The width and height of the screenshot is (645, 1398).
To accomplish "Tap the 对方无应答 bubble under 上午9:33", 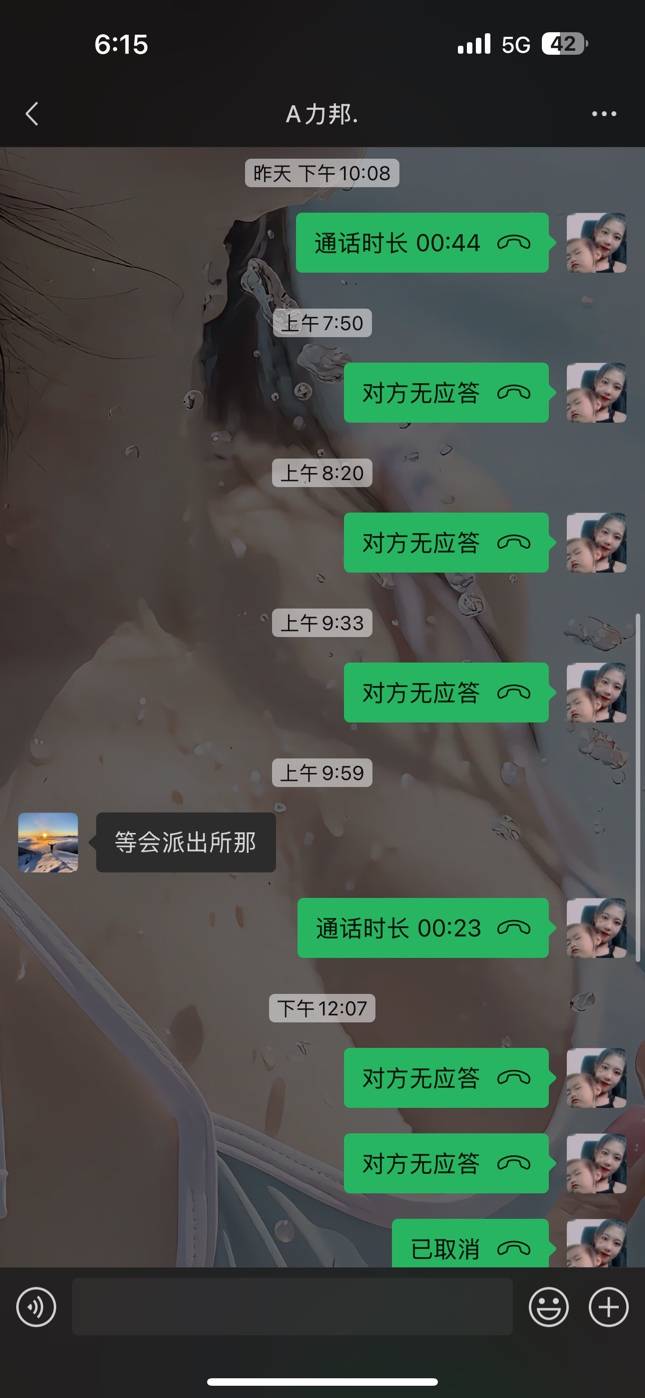I will pyautogui.click(x=446, y=693).
